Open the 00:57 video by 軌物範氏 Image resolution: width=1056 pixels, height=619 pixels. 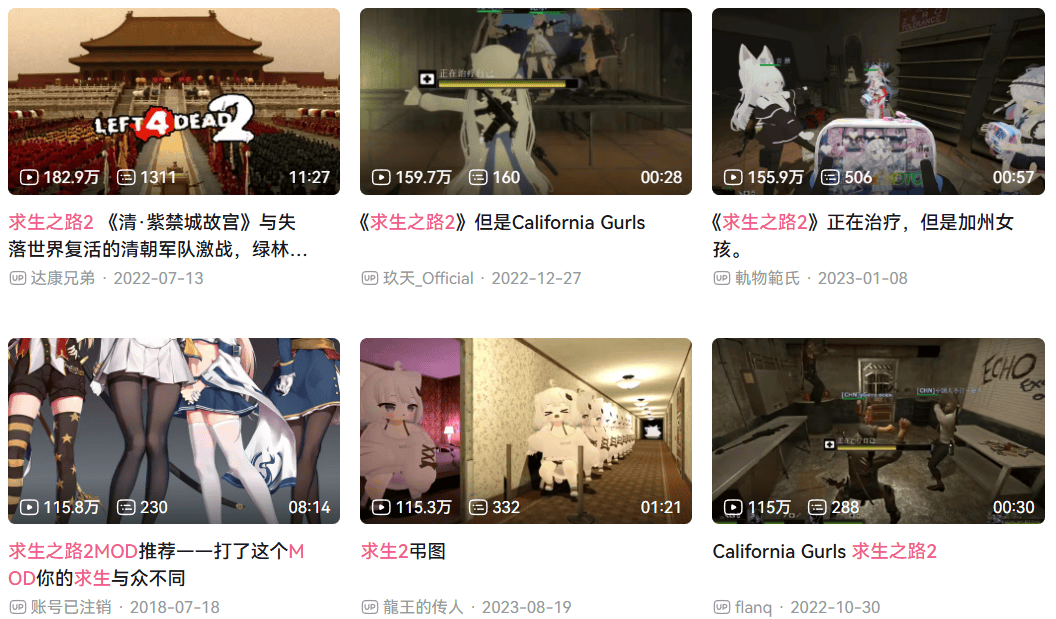[x=877, y=100]
